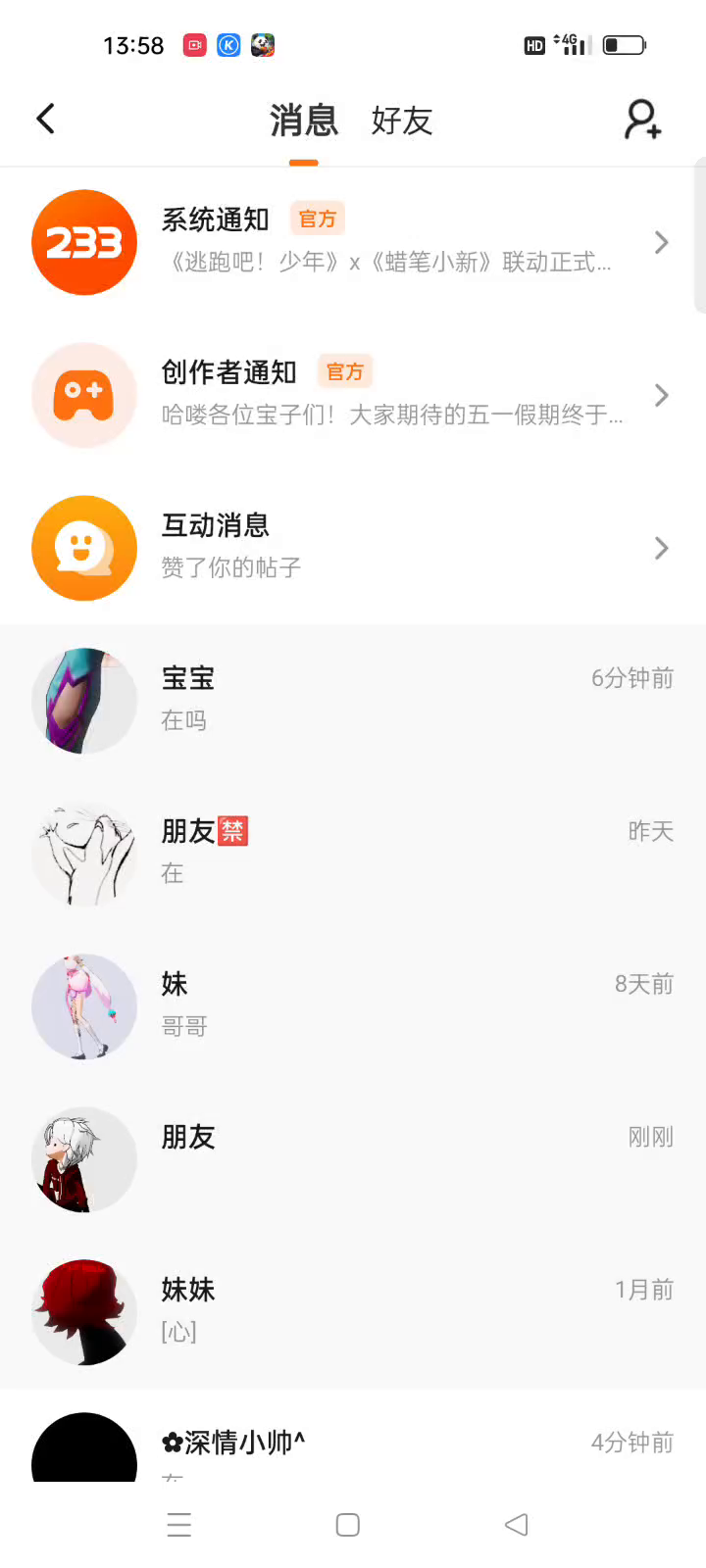Switch to the 好友 tab

click(x=401, y=121)
